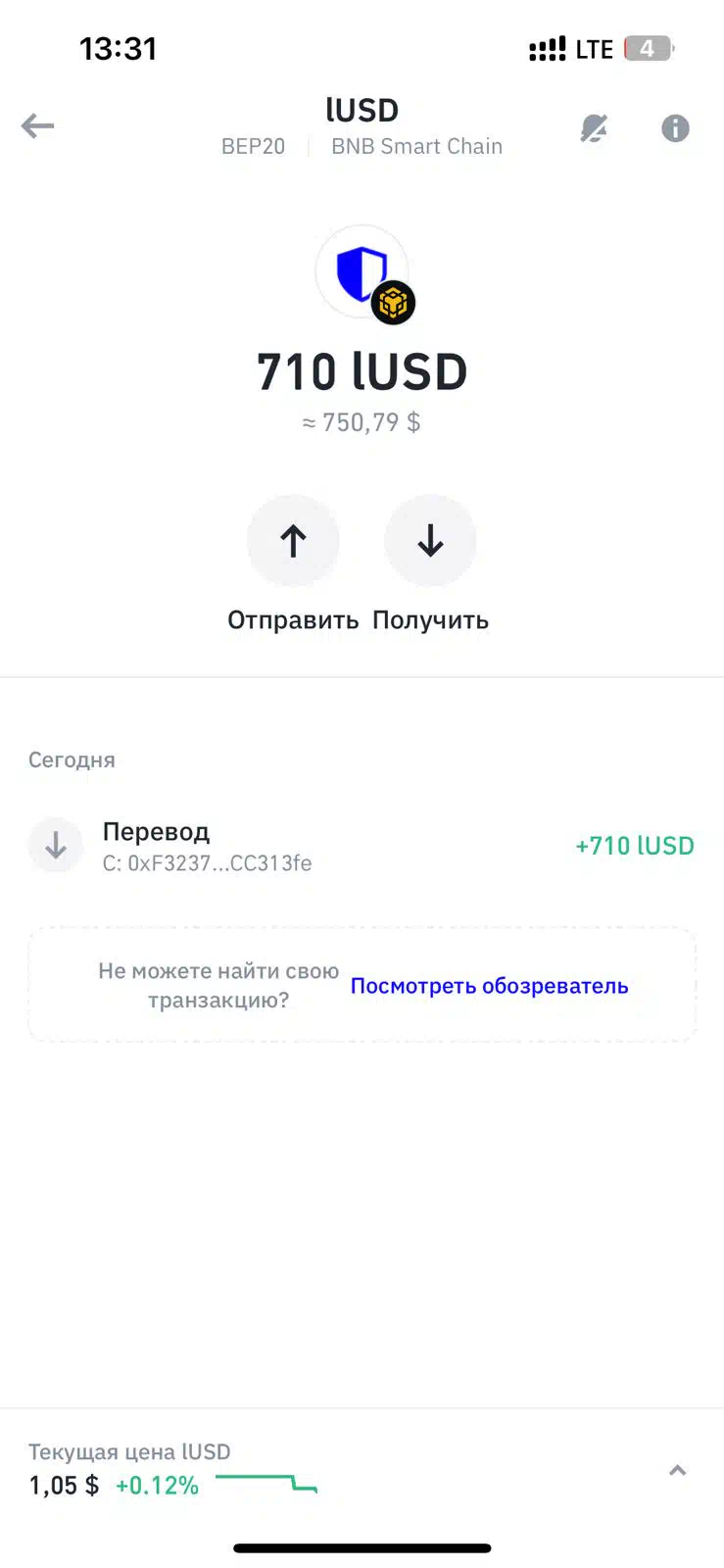Tap the battery indicator showing 4 percent
Screen dimensions: 724x1568
click(x=649, y=48)
